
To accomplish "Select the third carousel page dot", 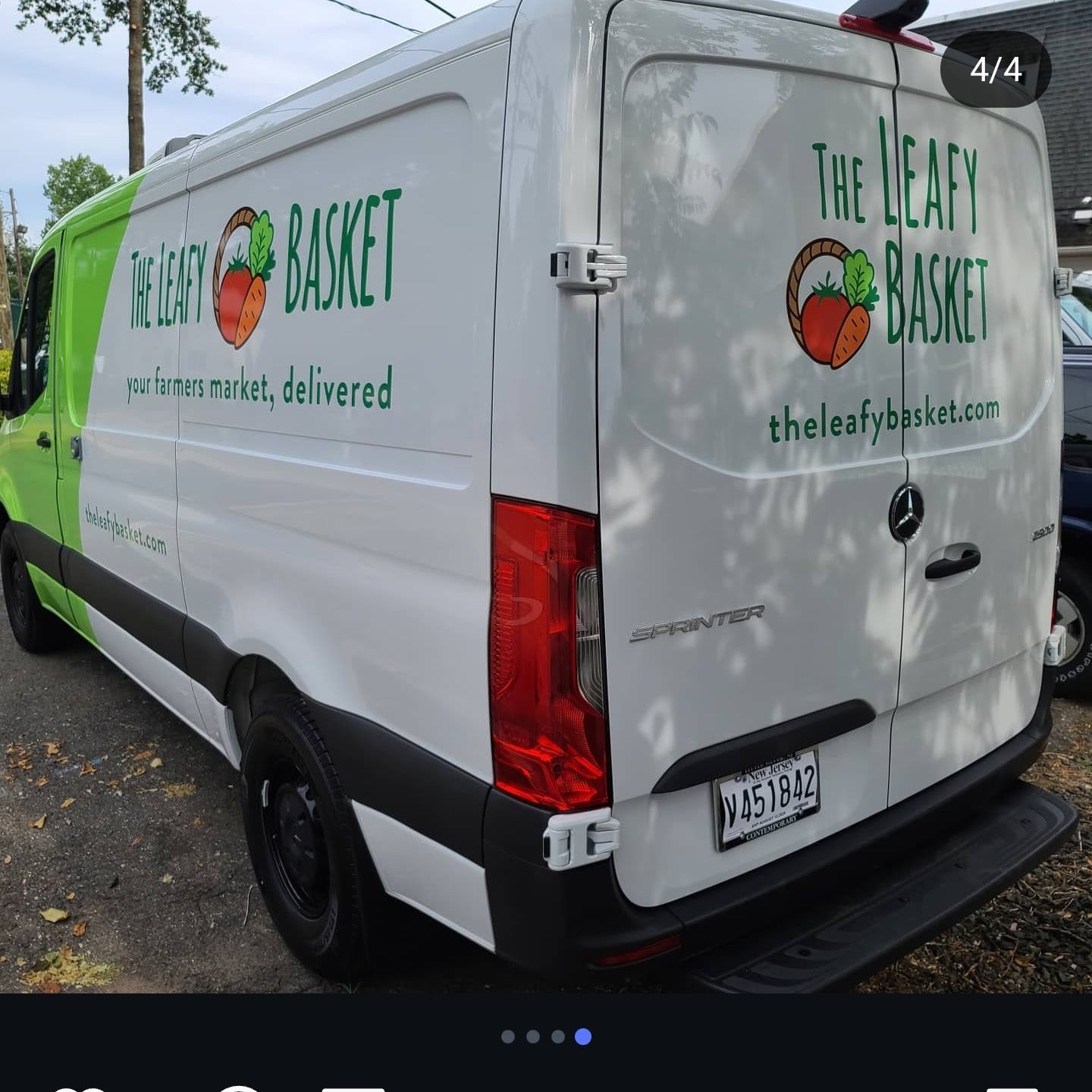I will coord(558,1037).
